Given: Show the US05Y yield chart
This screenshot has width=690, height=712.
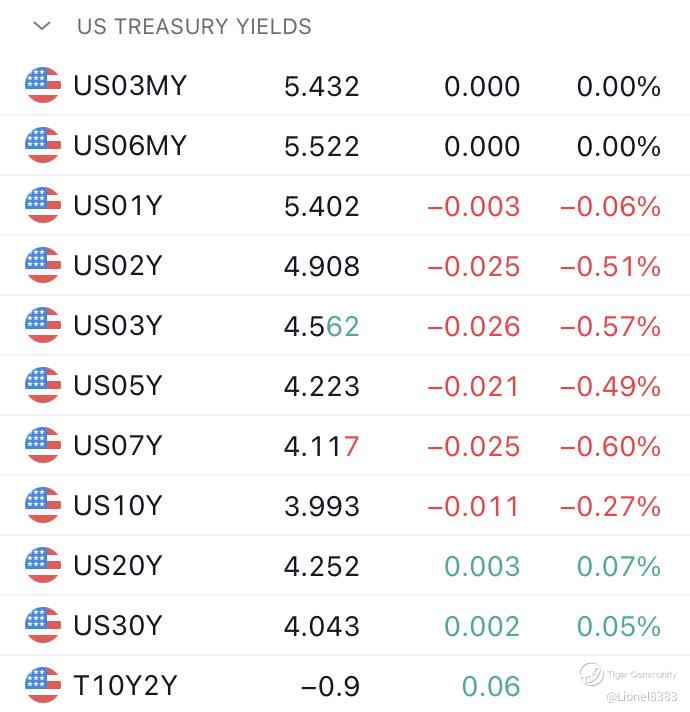Looking at the screenshot, I should click(x=118, y=386).
